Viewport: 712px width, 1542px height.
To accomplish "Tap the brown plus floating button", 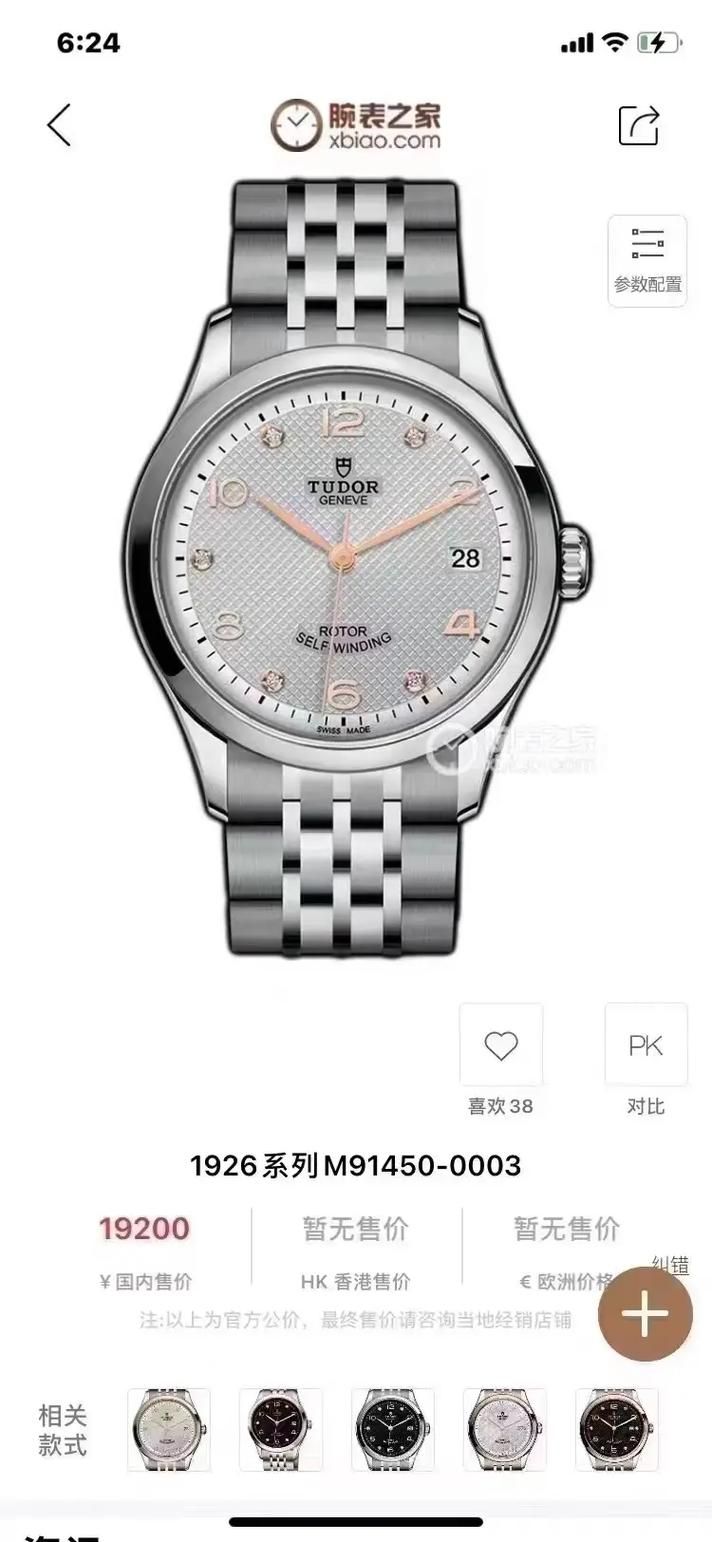I will click(x=645, y=1314).
